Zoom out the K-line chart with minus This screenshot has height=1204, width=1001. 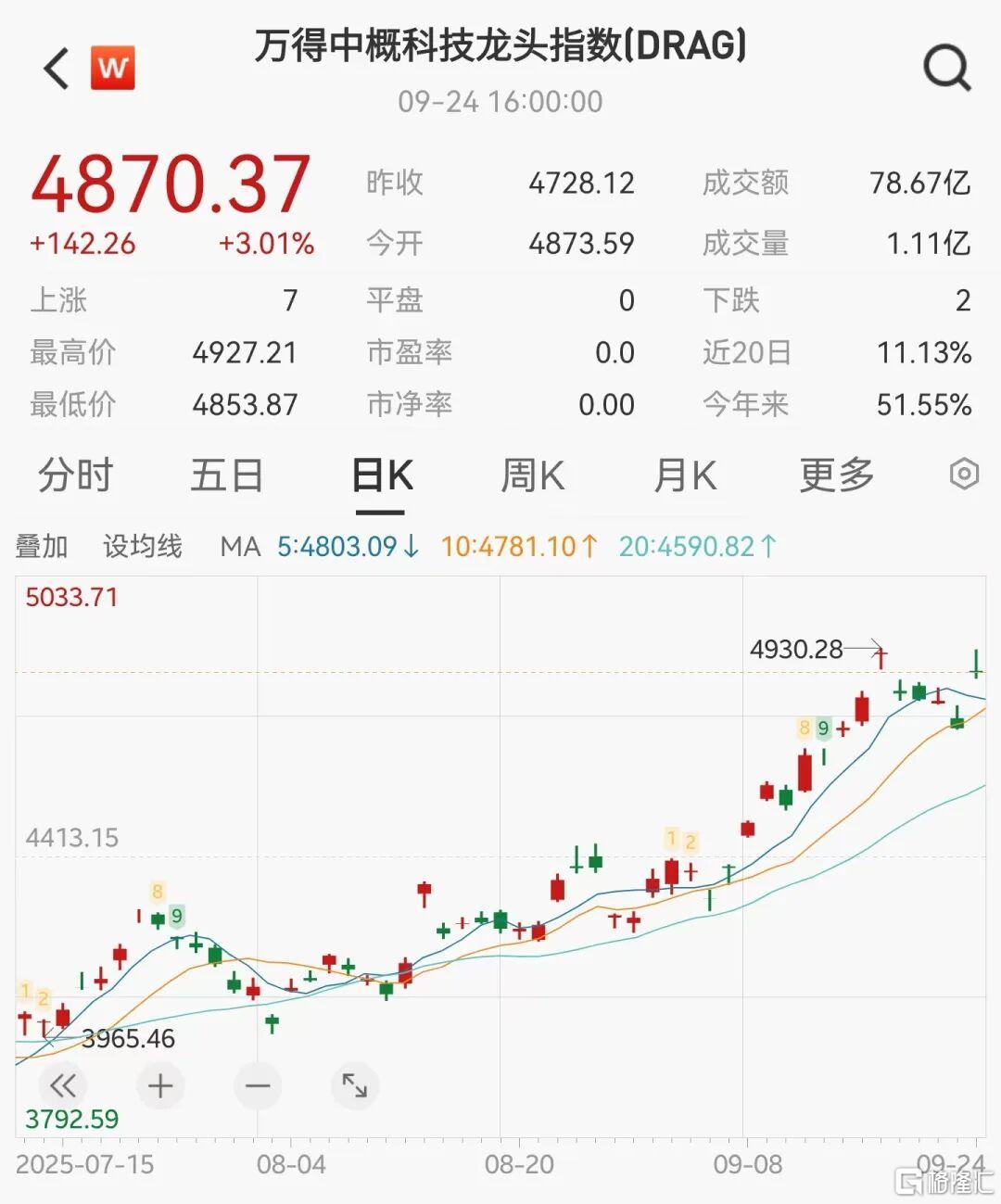258,1085
